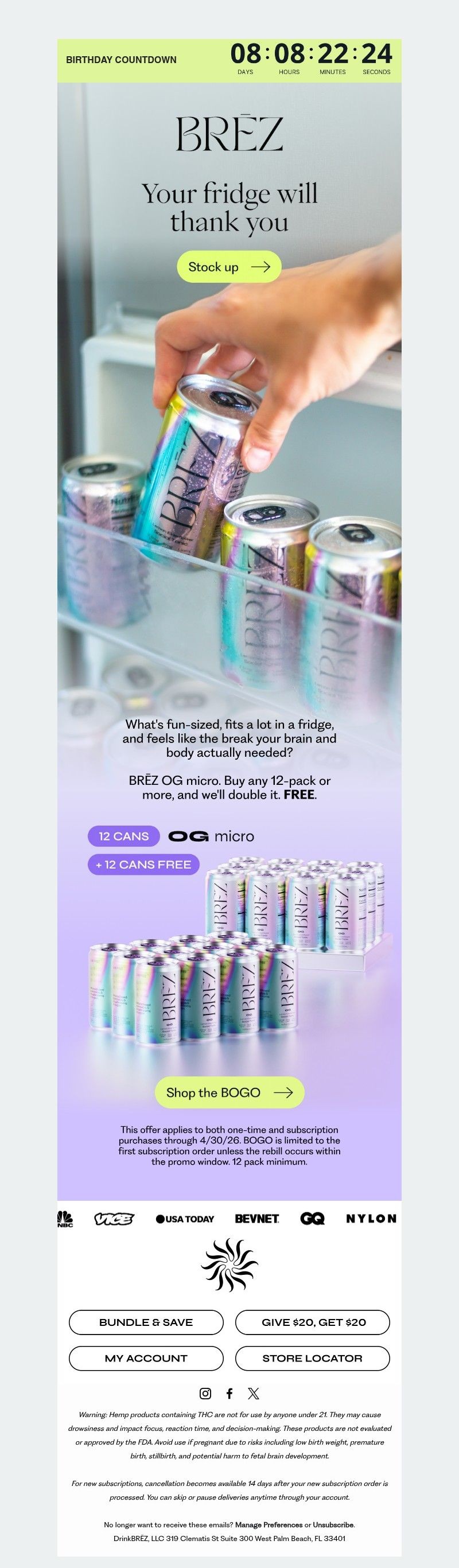Open the Facebook page

pos(229,1394)
